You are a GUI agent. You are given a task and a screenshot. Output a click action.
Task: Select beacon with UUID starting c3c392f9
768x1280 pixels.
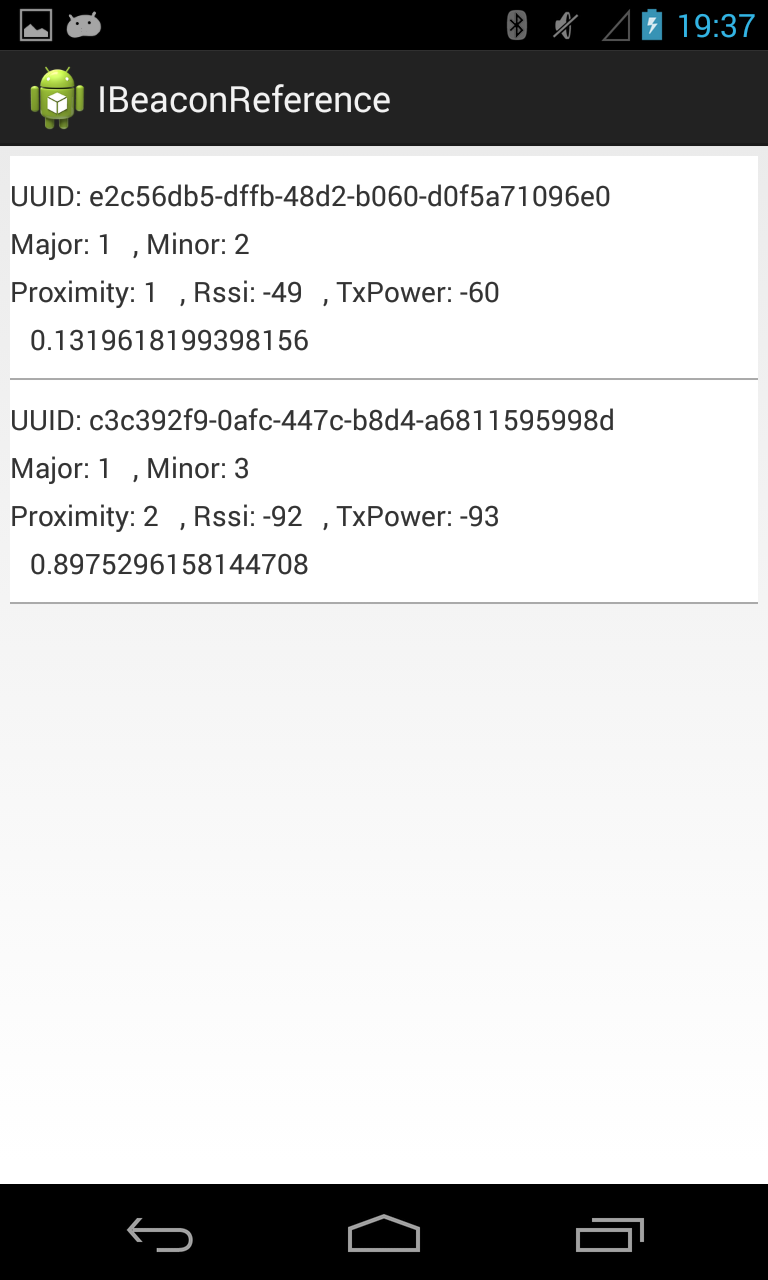pos(384,491)
